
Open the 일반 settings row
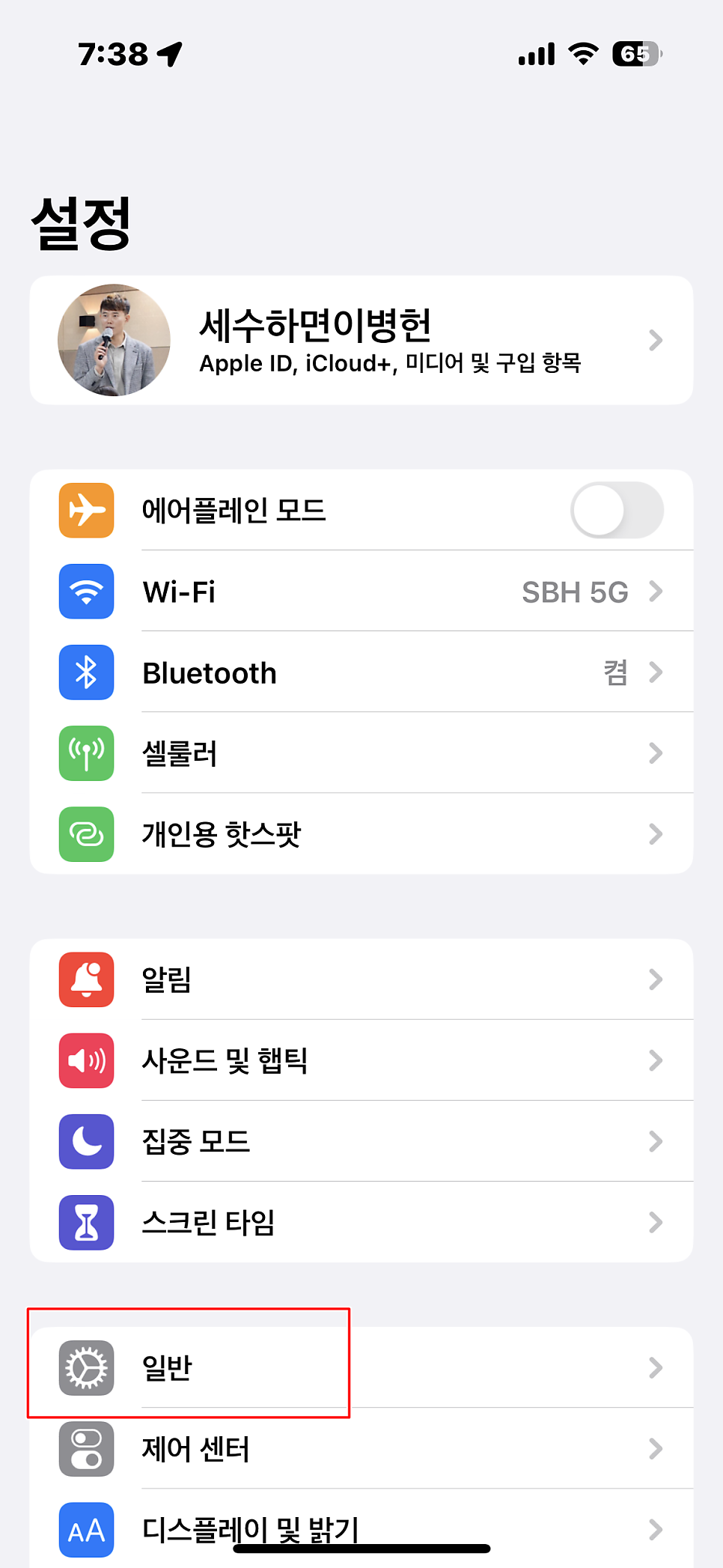tap(361, 1367)
